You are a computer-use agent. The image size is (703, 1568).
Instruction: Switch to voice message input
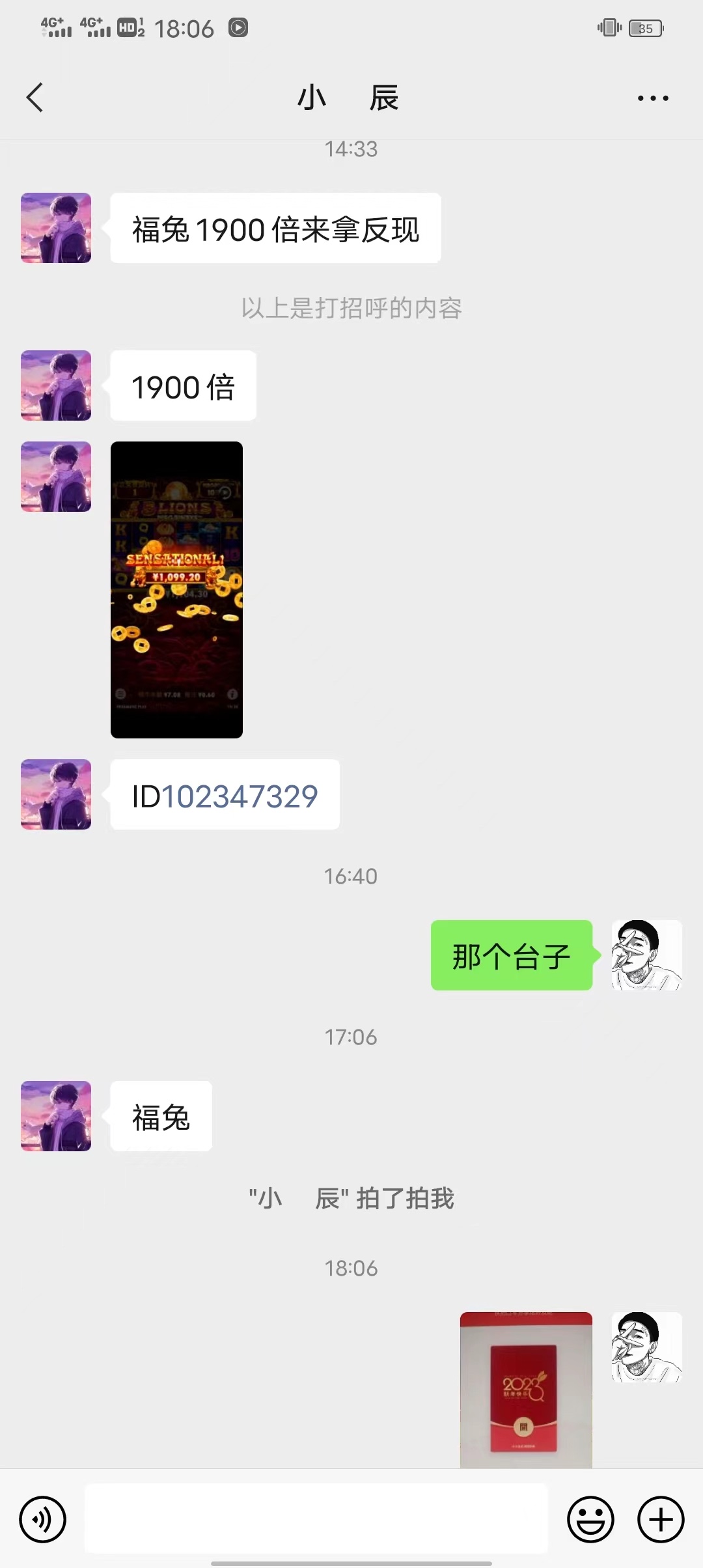[x=43, y=1520]
